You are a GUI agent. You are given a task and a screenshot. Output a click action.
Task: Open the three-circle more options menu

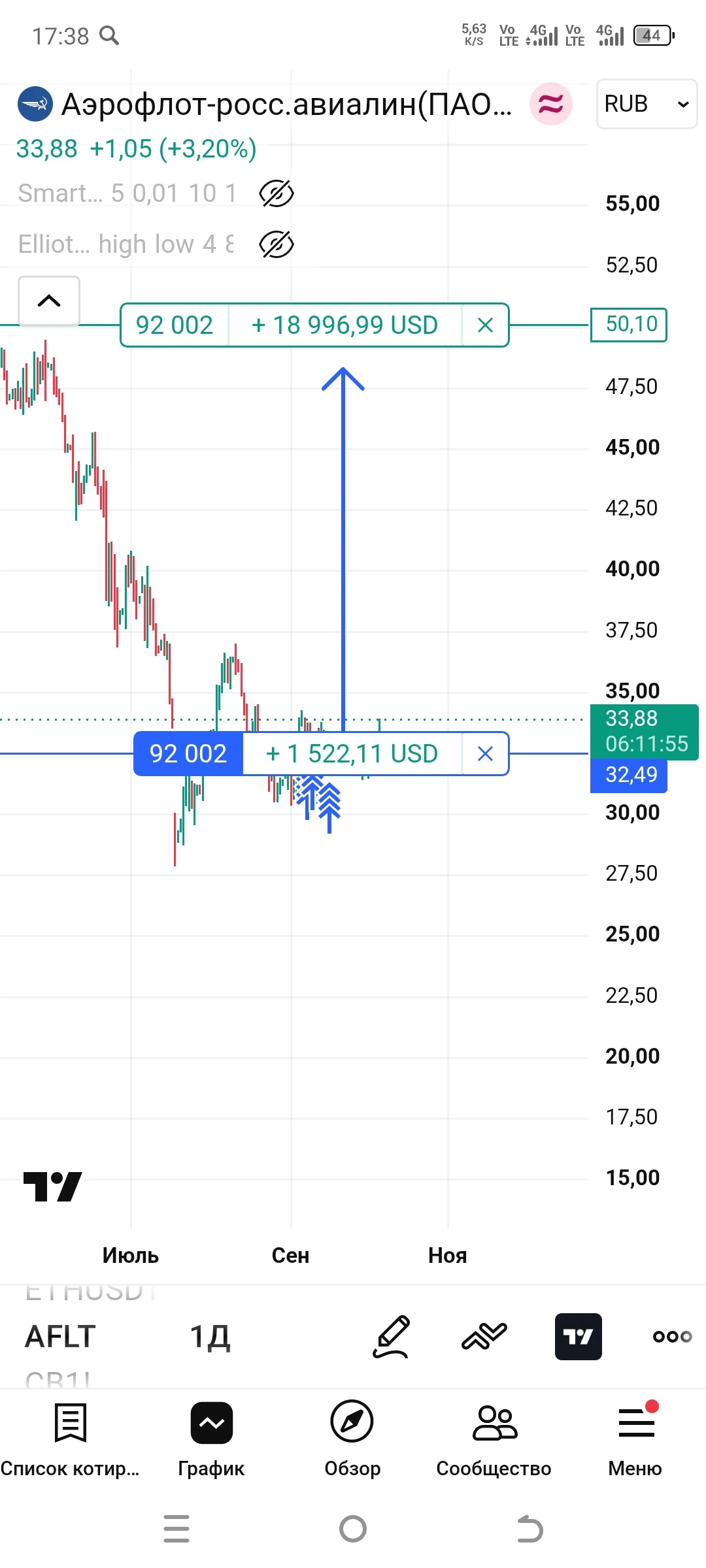click(x=672, y=1337)
